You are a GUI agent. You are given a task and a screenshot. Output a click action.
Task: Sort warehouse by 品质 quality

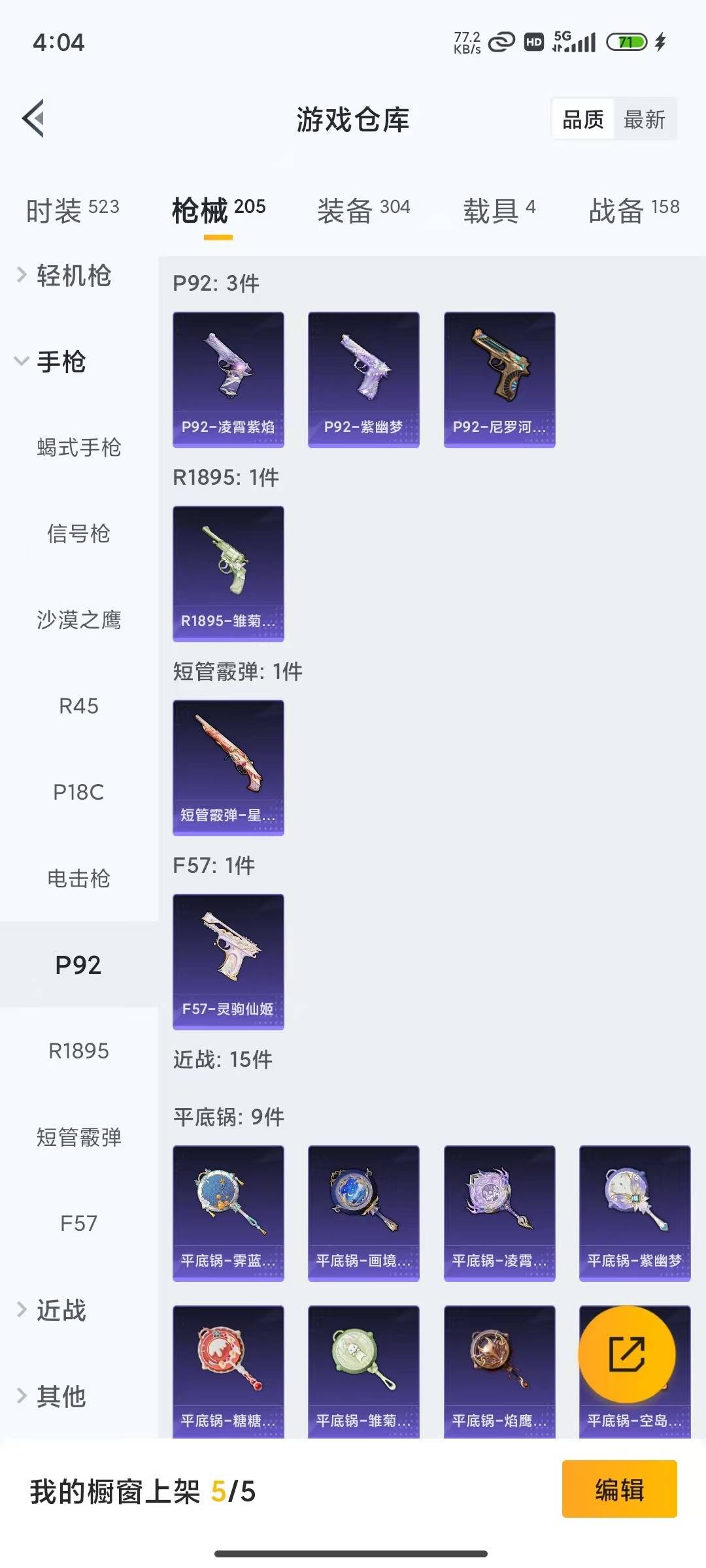coord(583,119)
